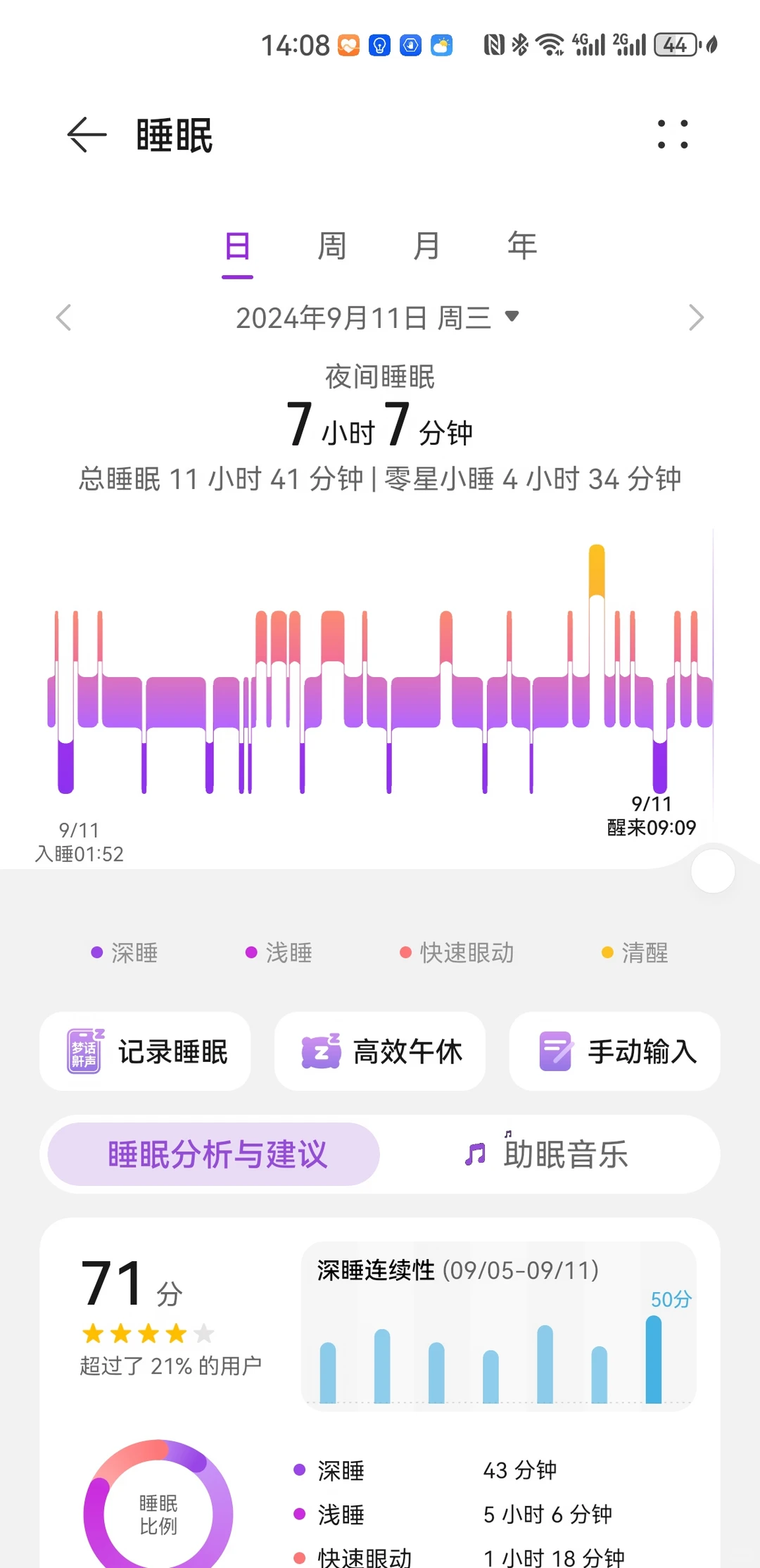
Task: Open 高效午休
Action: tap(380, 1051)
